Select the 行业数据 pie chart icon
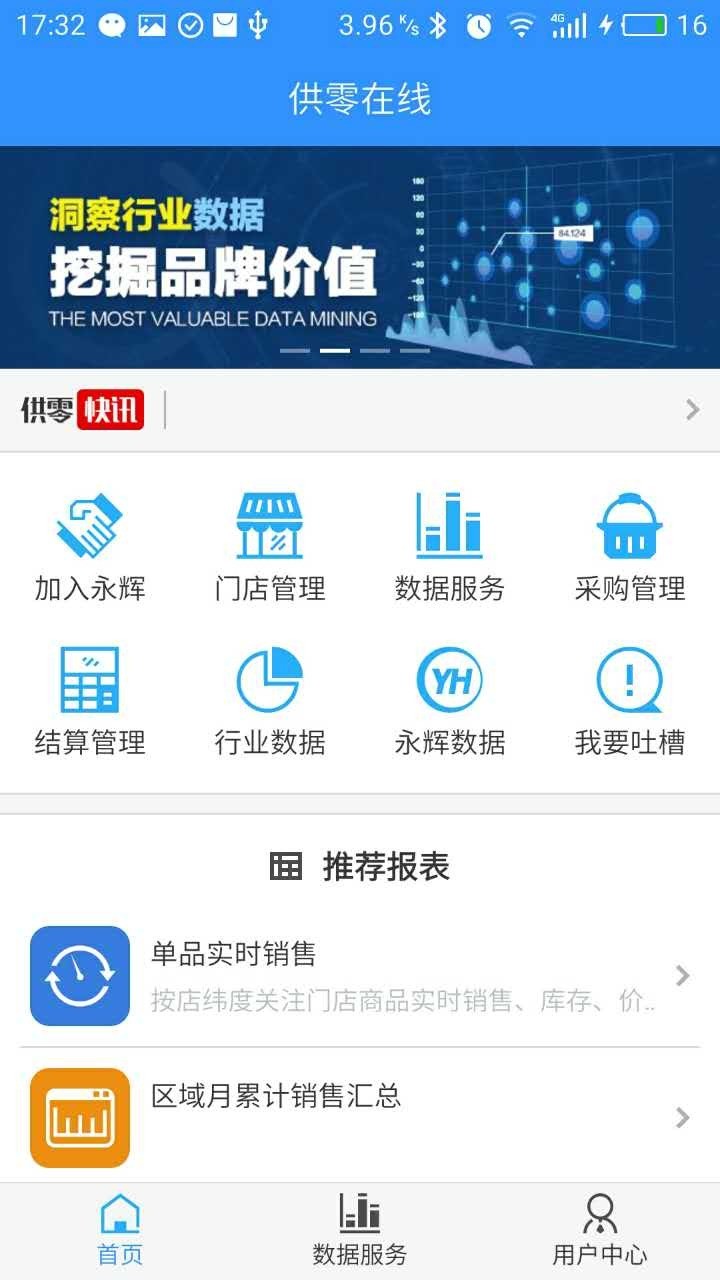This screenshot has height=1280, width=720. 271,680
